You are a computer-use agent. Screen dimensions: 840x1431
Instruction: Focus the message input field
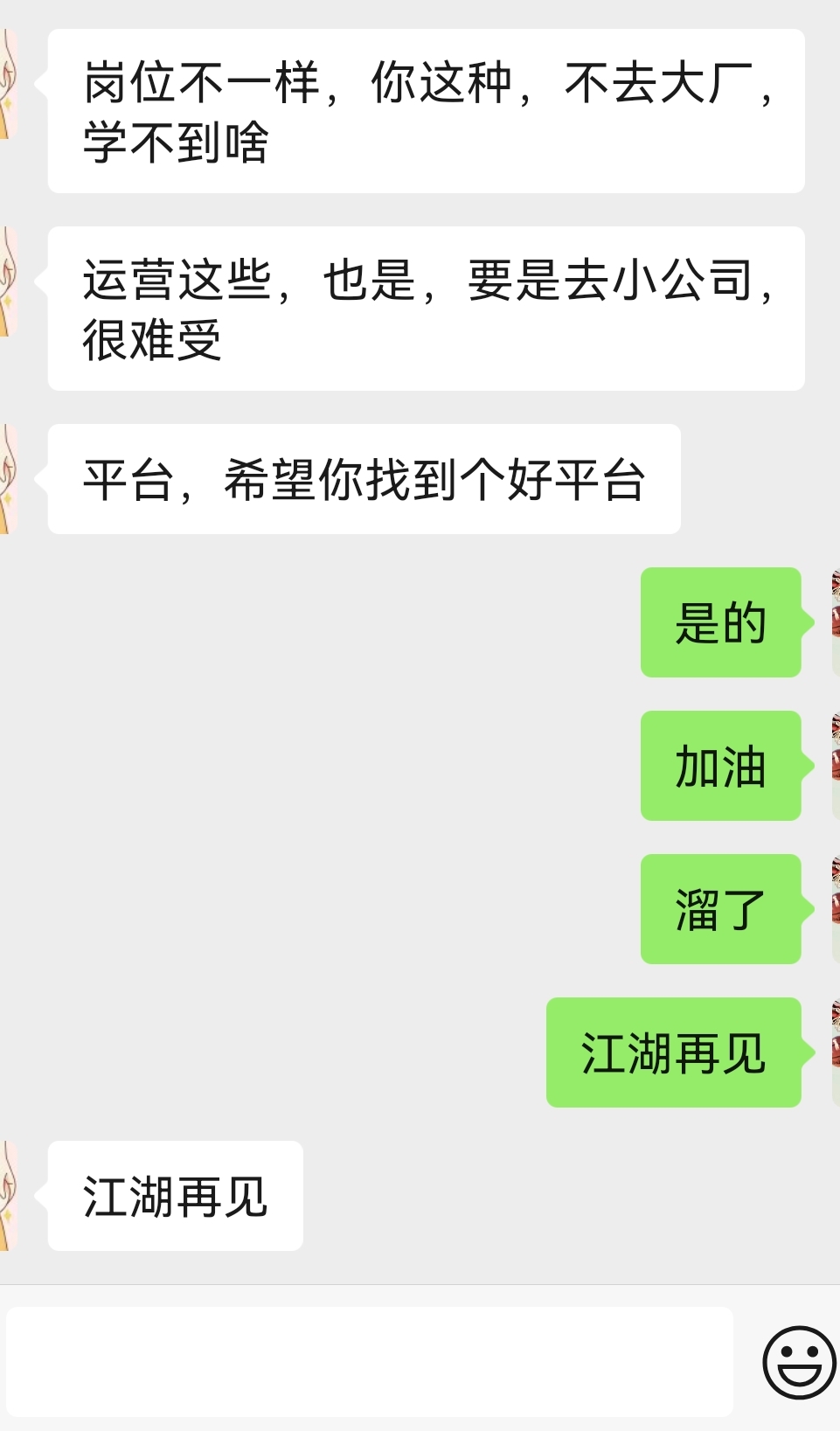tap(369, 1361)
